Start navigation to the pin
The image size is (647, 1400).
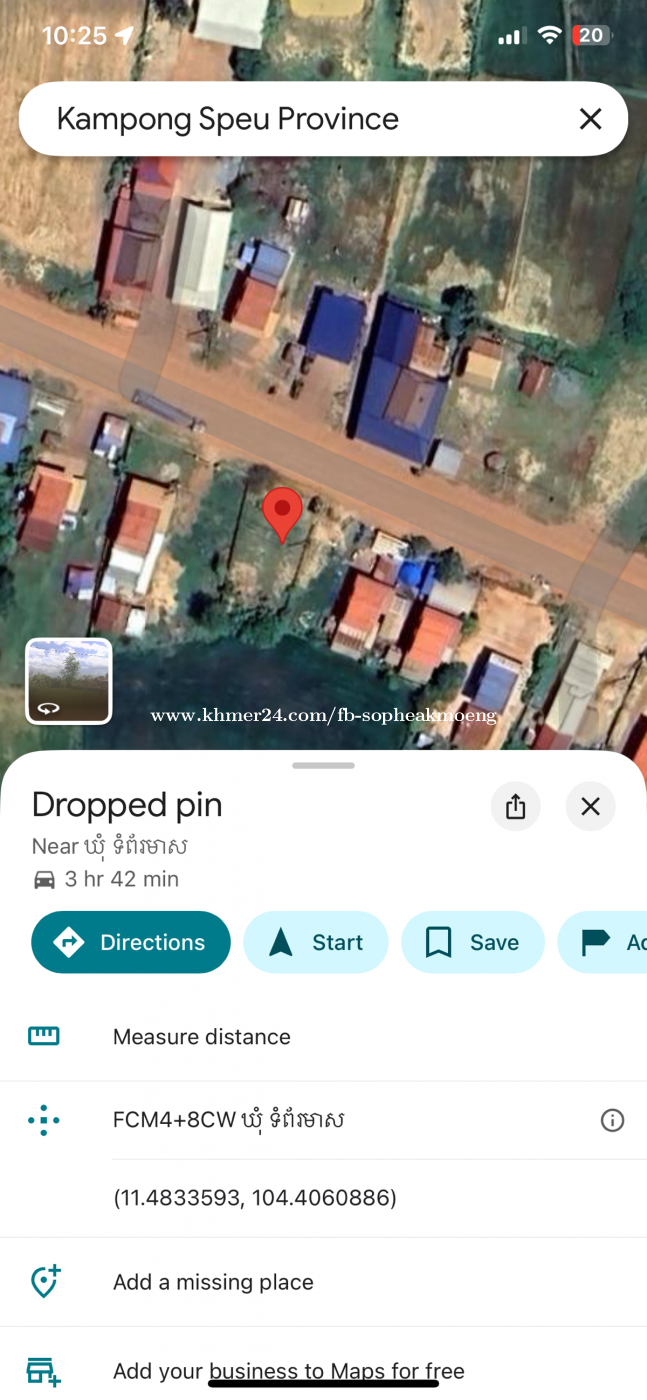pos(315,942)
